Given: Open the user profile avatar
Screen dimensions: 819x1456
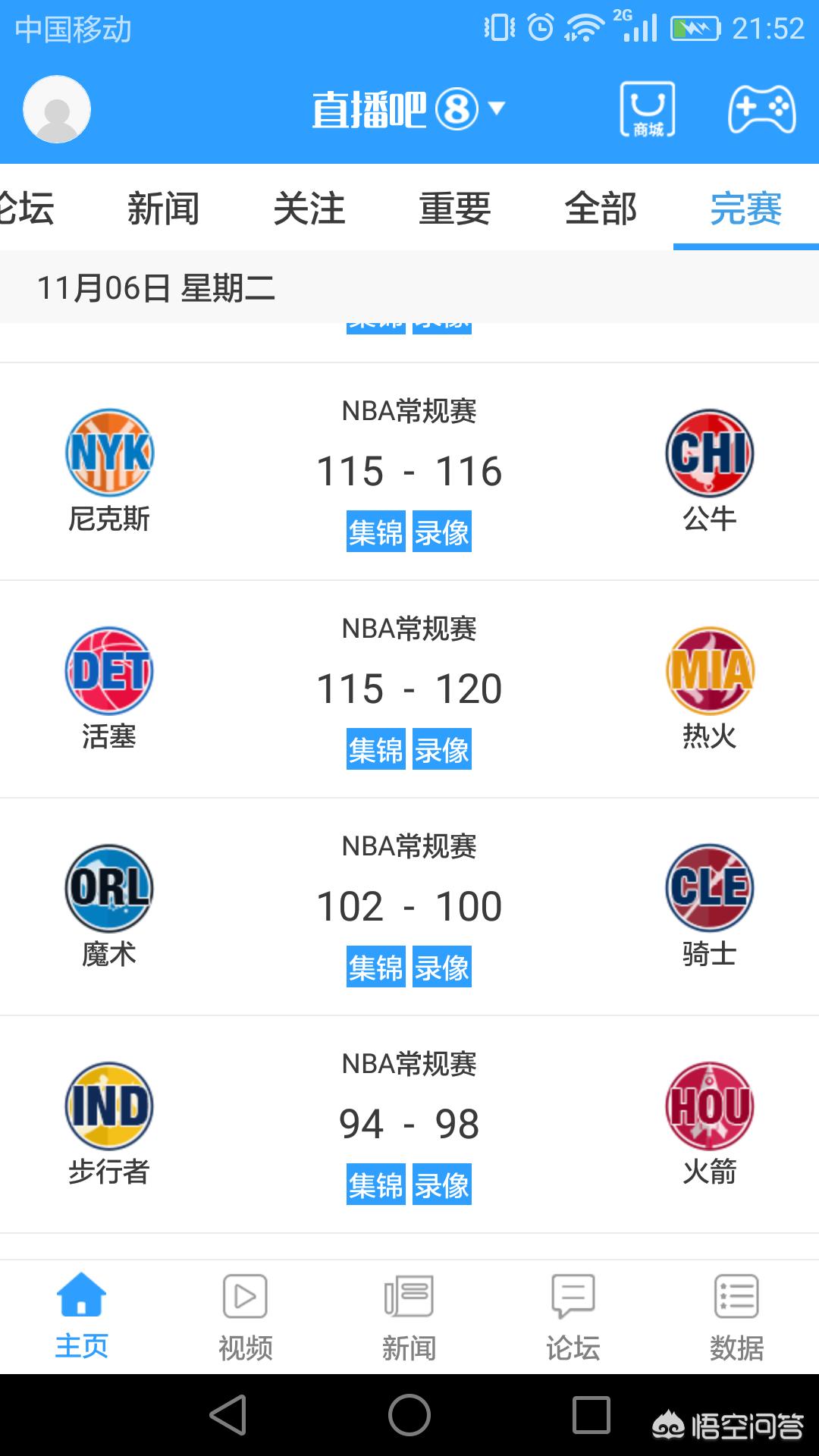Looking at the screenshot, I should [57, 109].
